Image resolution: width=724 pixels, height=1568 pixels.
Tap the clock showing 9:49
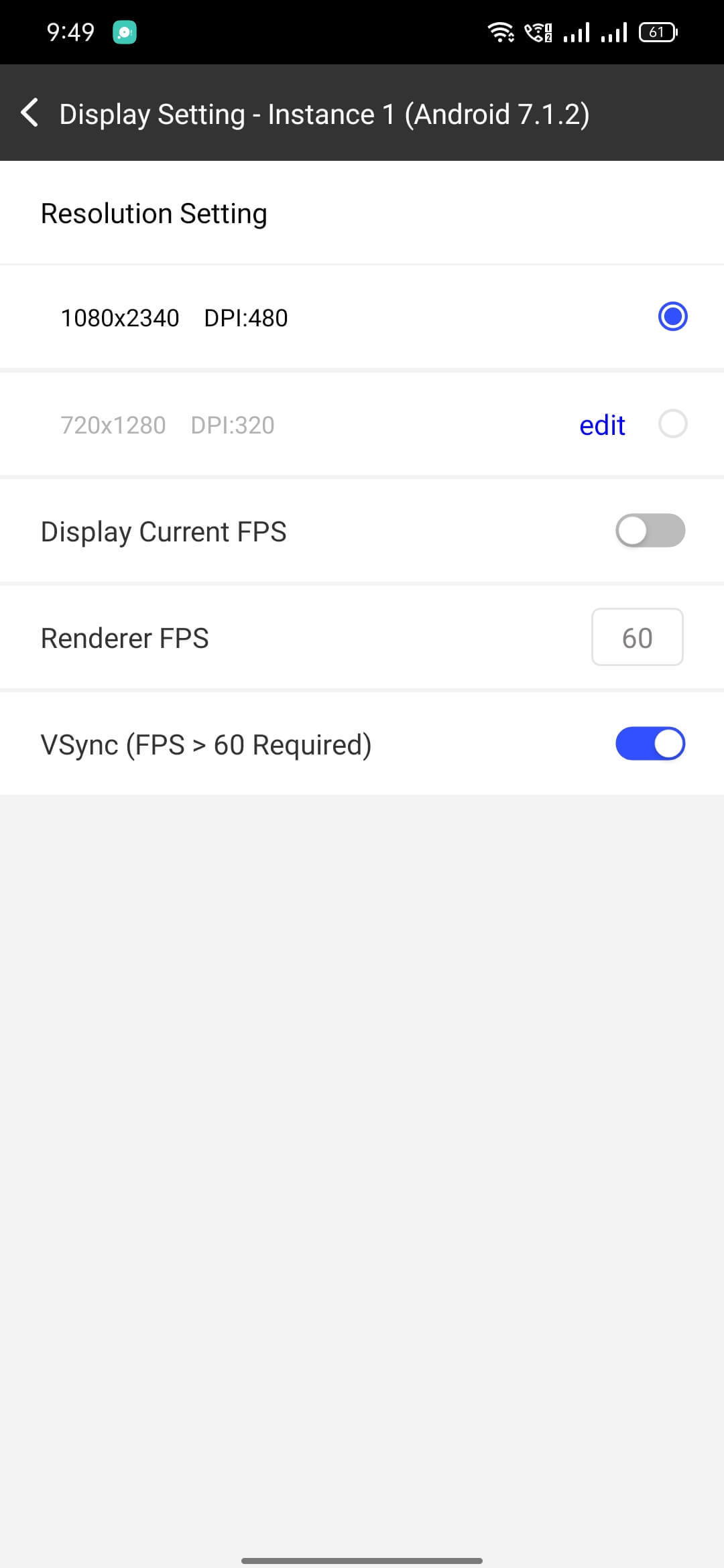(72, 31)
